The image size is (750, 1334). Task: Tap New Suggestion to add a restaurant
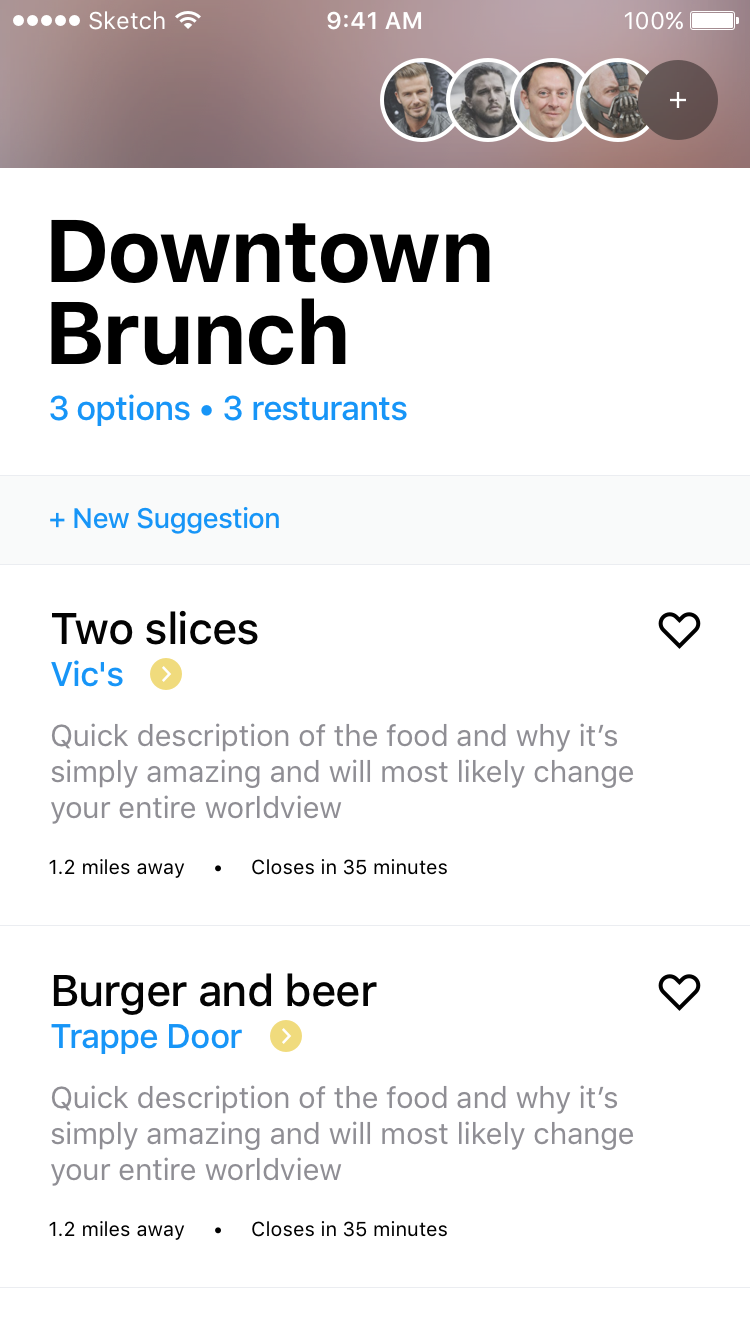pos(165,519)
